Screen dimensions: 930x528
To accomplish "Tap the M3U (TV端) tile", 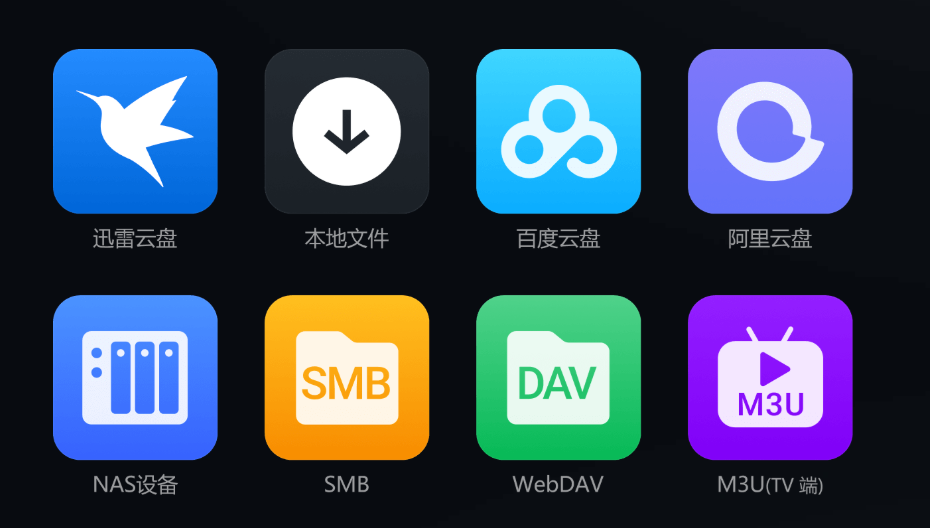I will (770, 377).
